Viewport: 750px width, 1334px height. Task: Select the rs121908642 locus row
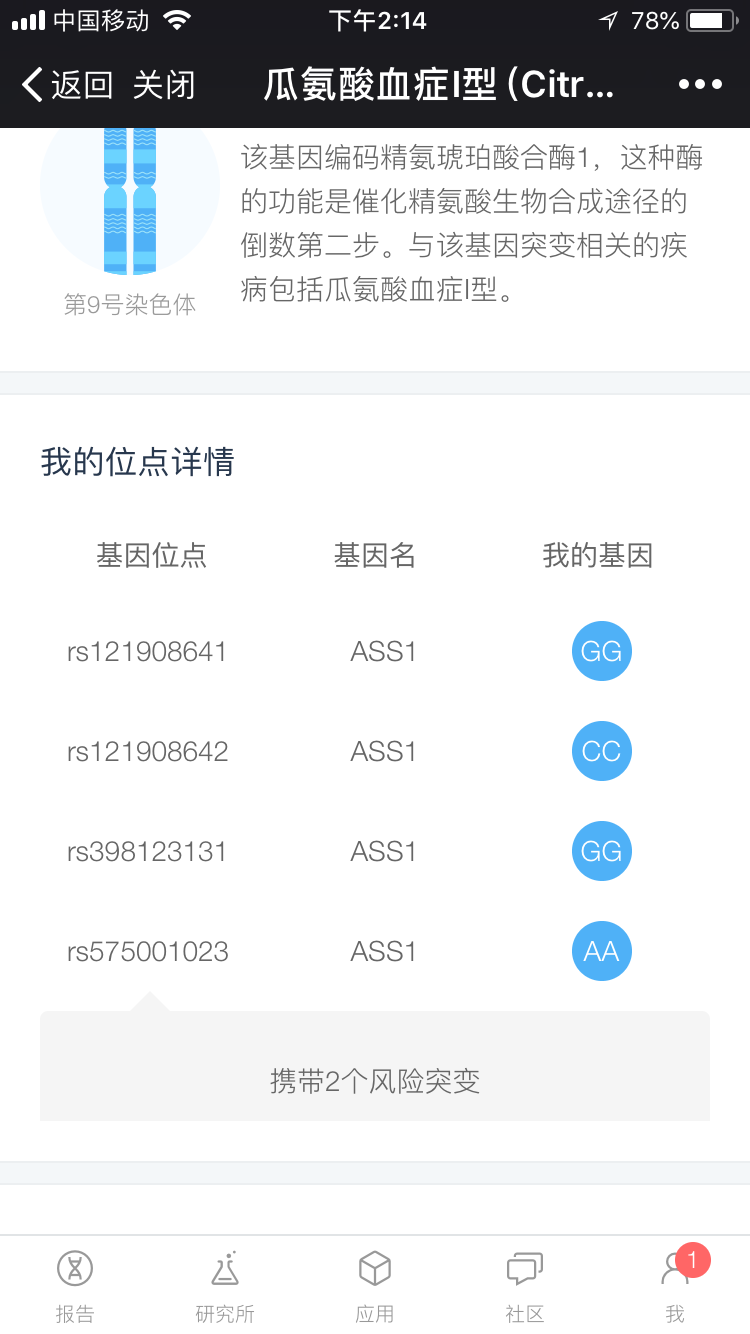tap(375, 752)
